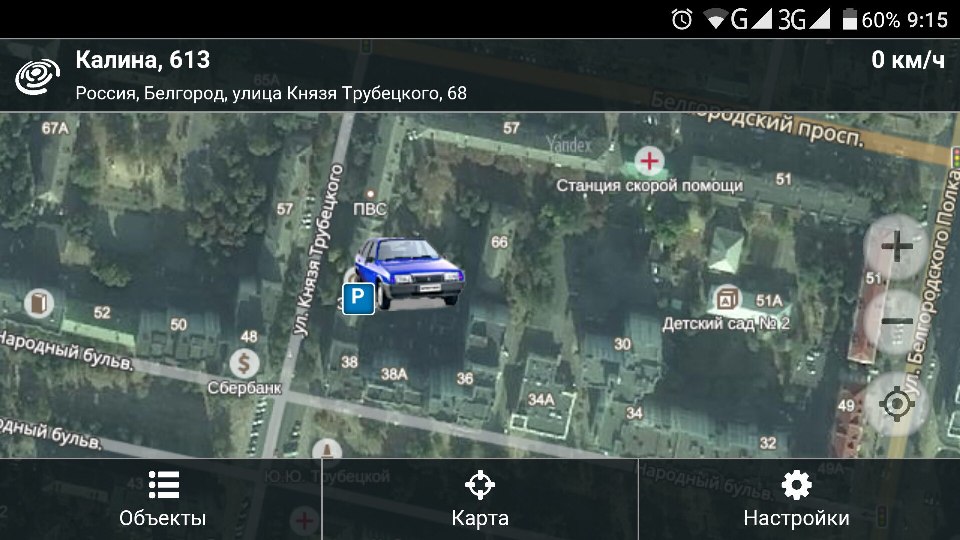Viewport: 960px width, 540px height.
Task: Open the Объекты objects list
Action: click(x=162, y=500)
